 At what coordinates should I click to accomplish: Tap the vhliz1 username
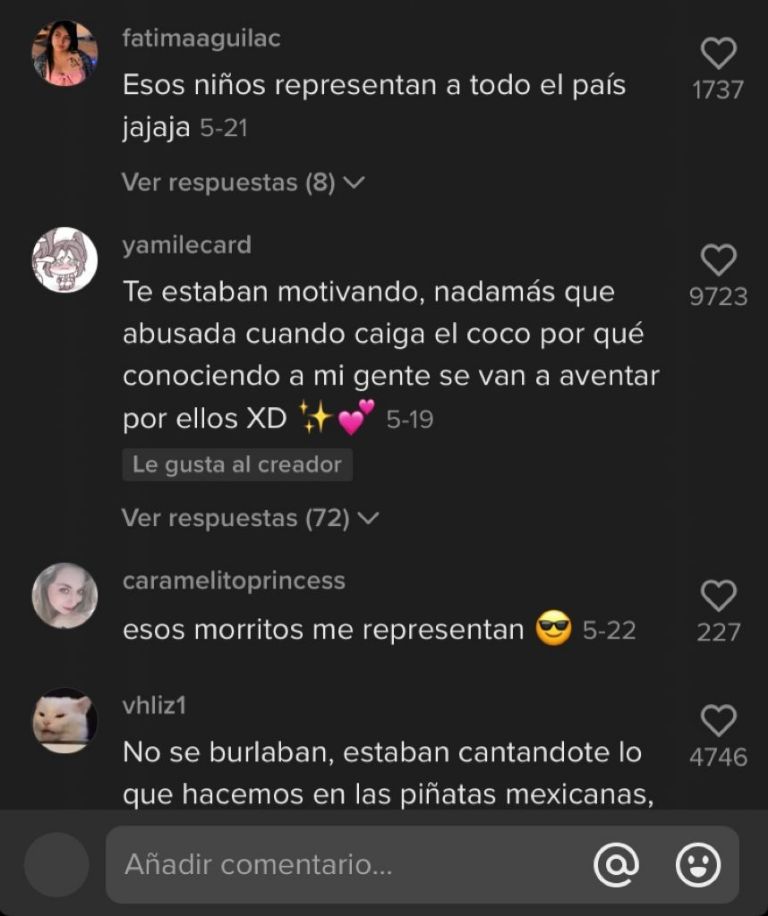154,706
